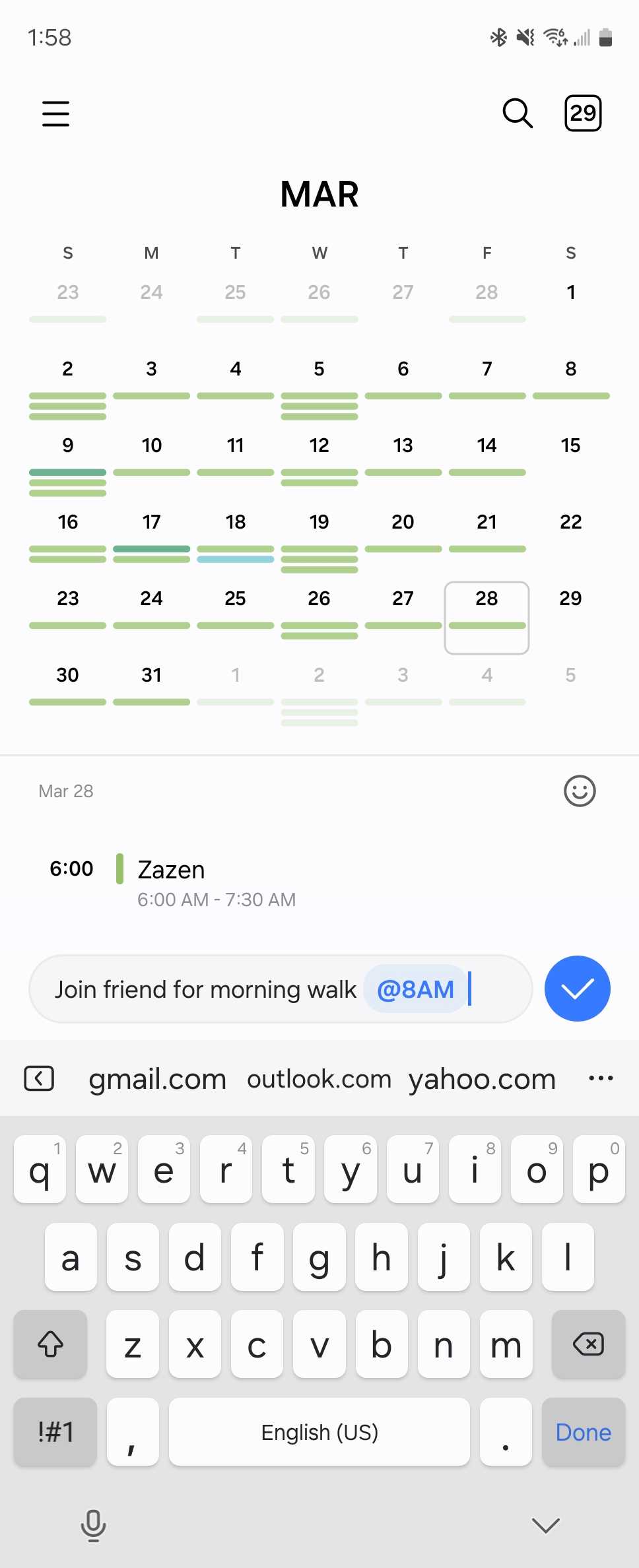Insert the yahoo.com suggestion
The image size is (639, 1568).
click(482, 1080)
